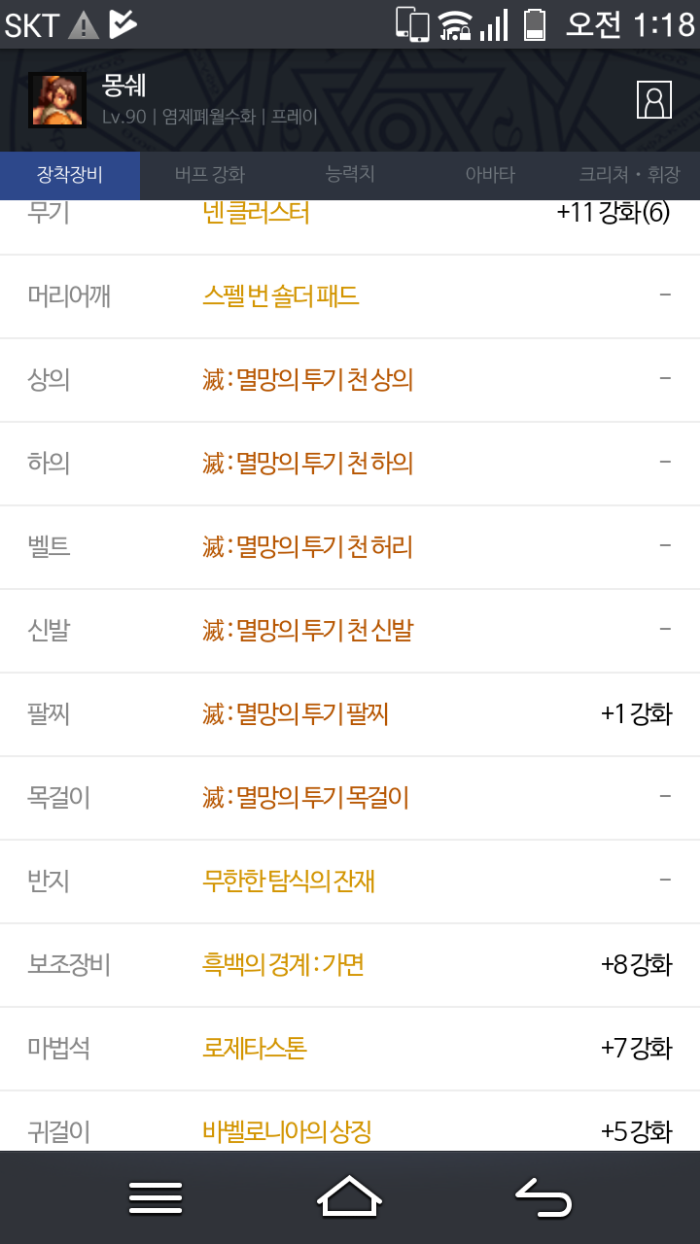The height and width of the screenshot is (1244, 700).
Task: Open the 넨 클러스터 weapon item
Action: 256,213
